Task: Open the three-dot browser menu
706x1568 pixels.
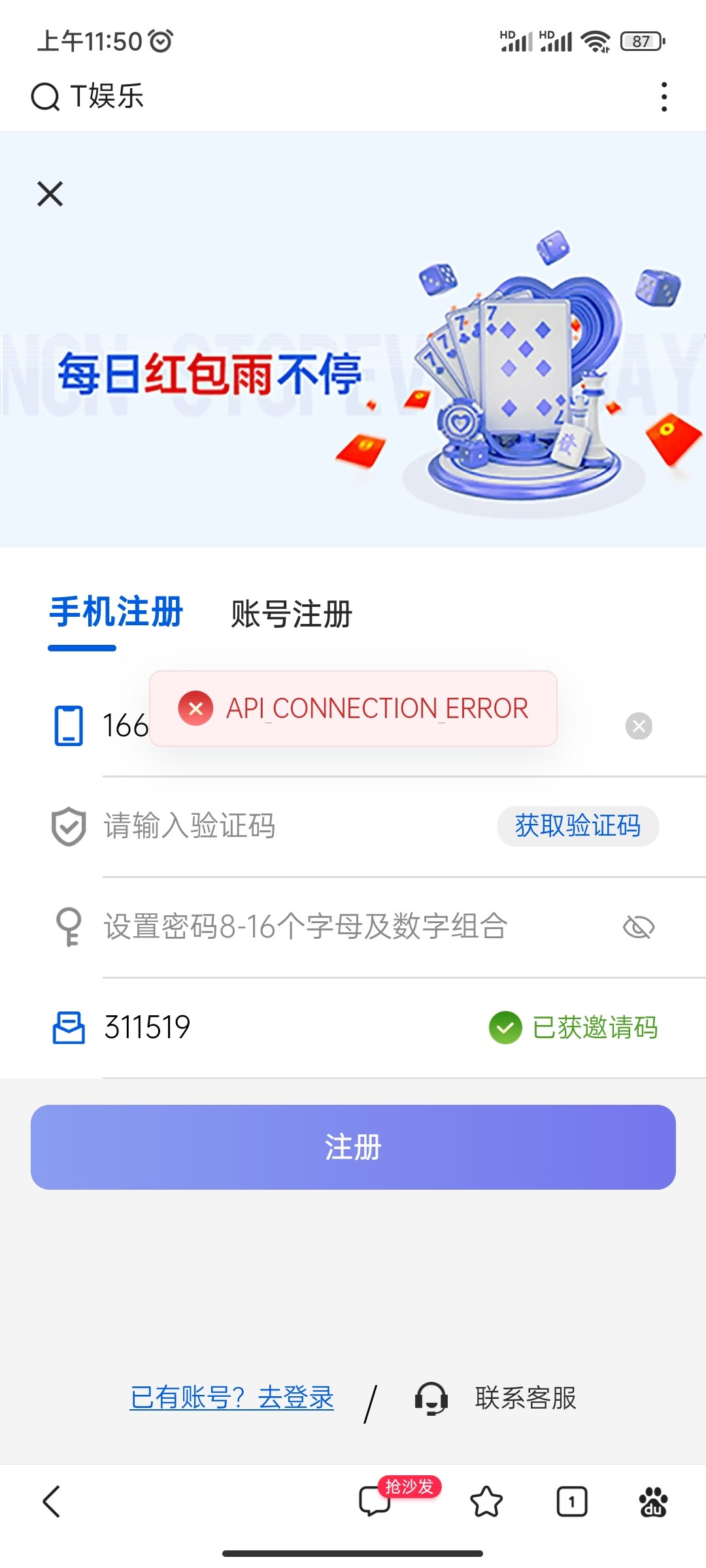Action: [664, 96]
